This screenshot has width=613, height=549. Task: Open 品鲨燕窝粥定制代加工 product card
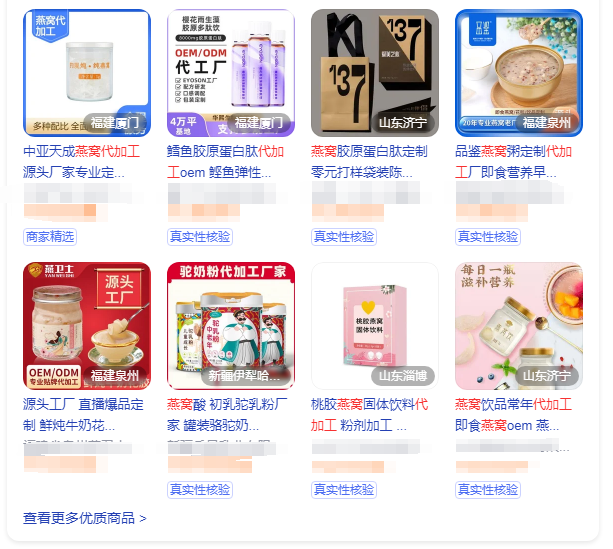point(518,73)
